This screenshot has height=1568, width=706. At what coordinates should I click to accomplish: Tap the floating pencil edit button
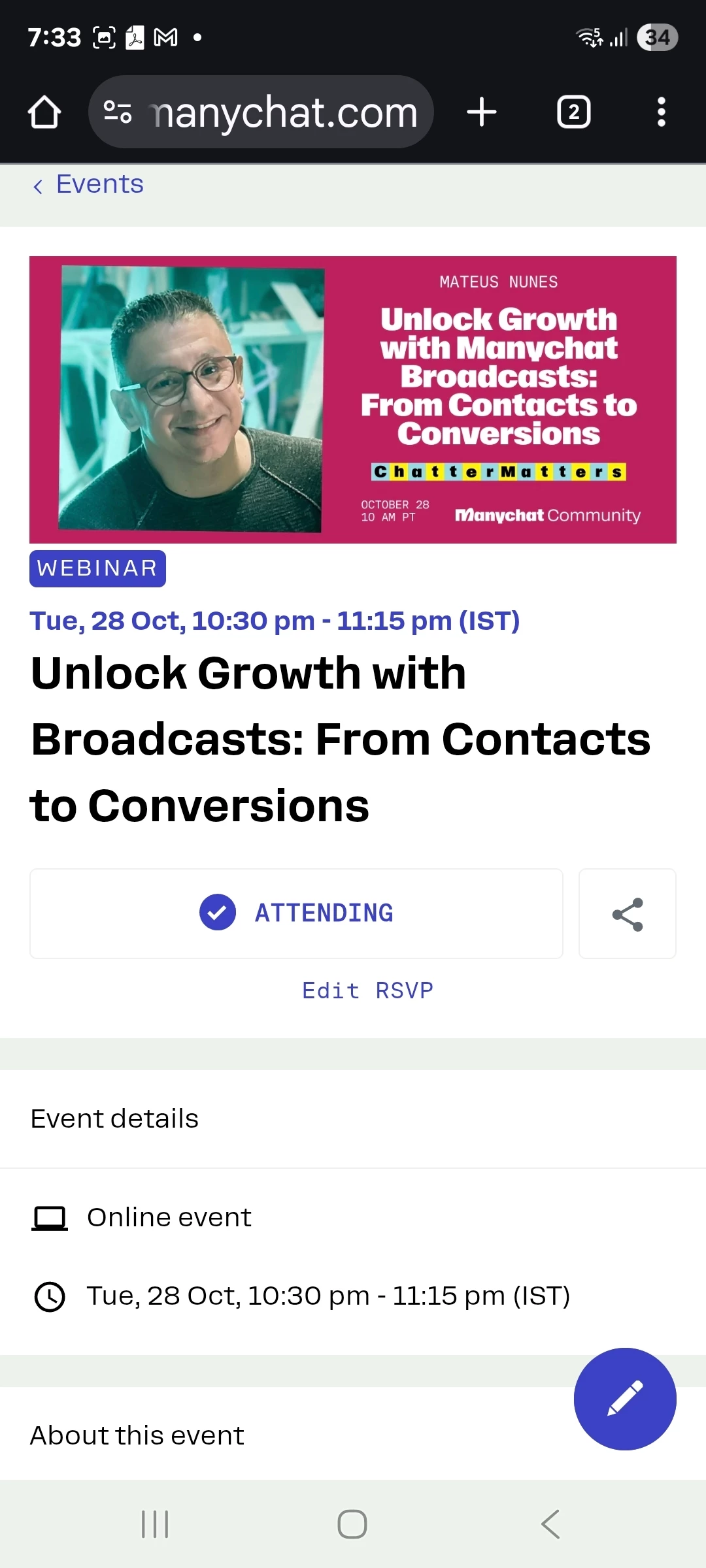(x=625, y=1399)
